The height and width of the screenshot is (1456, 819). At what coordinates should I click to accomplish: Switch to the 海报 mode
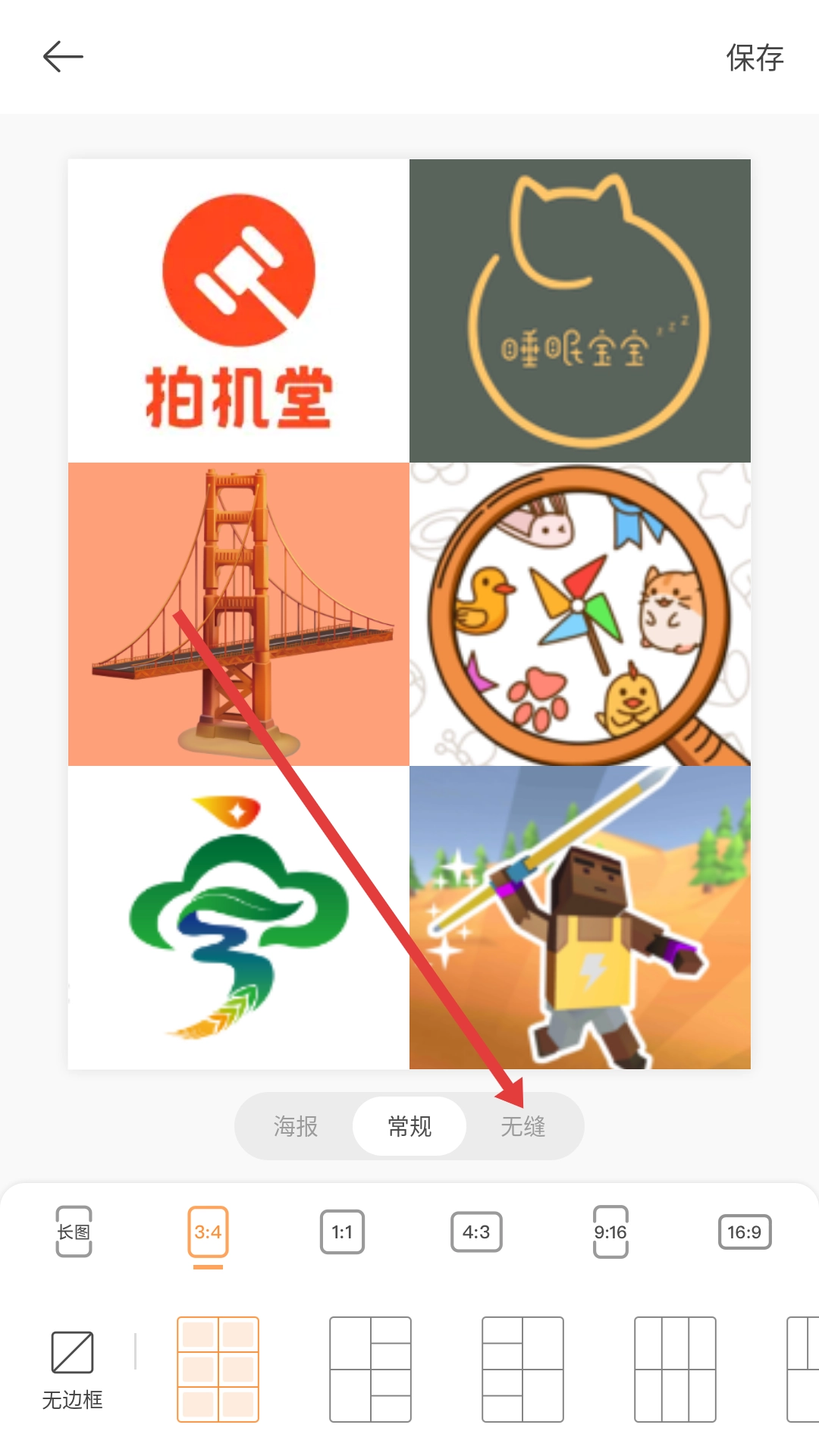pyautogui.click(x=296, y=1126)
